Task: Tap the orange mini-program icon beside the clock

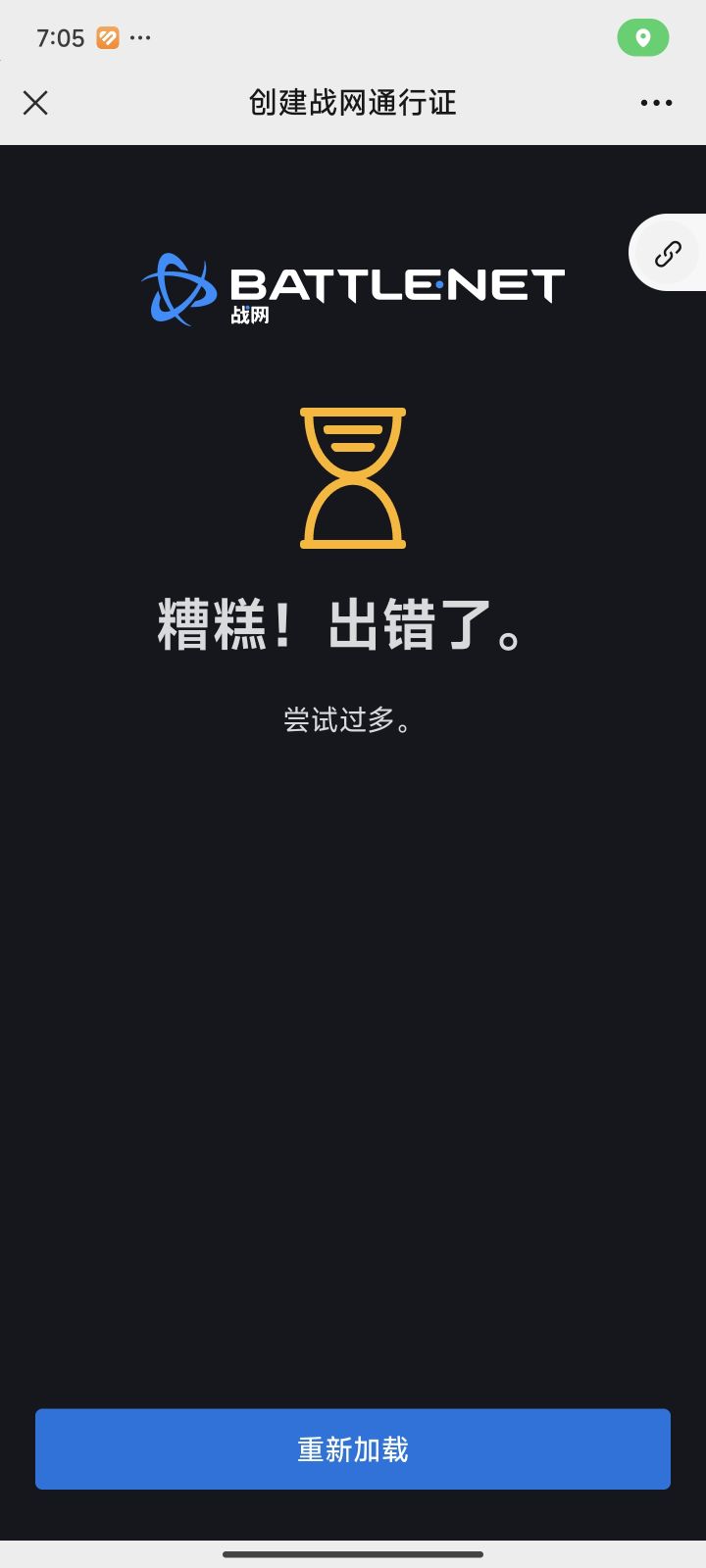Action: (107, 37)
